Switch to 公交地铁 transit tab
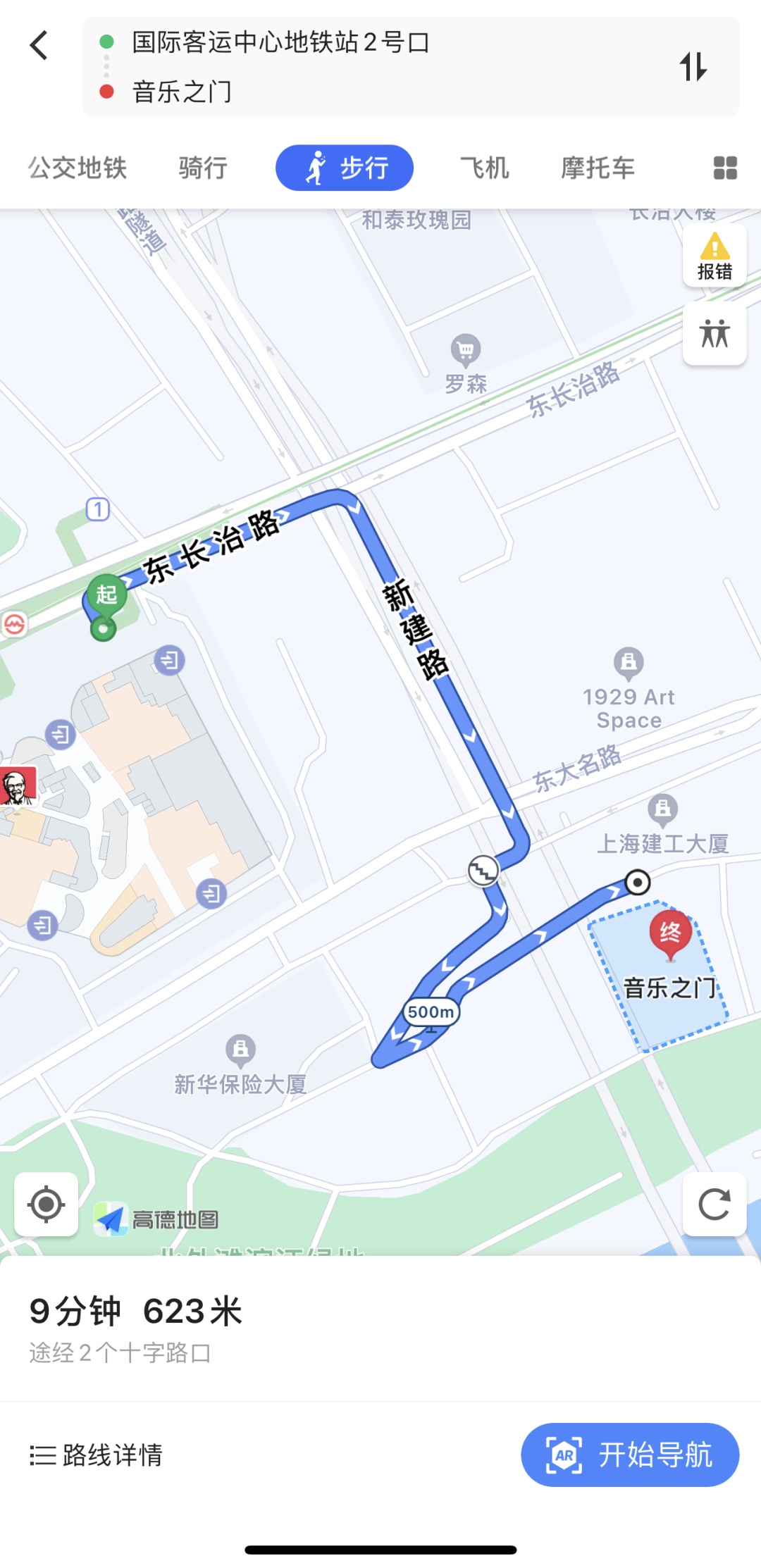Screen dimensions: 761x1568 point(78,168)
